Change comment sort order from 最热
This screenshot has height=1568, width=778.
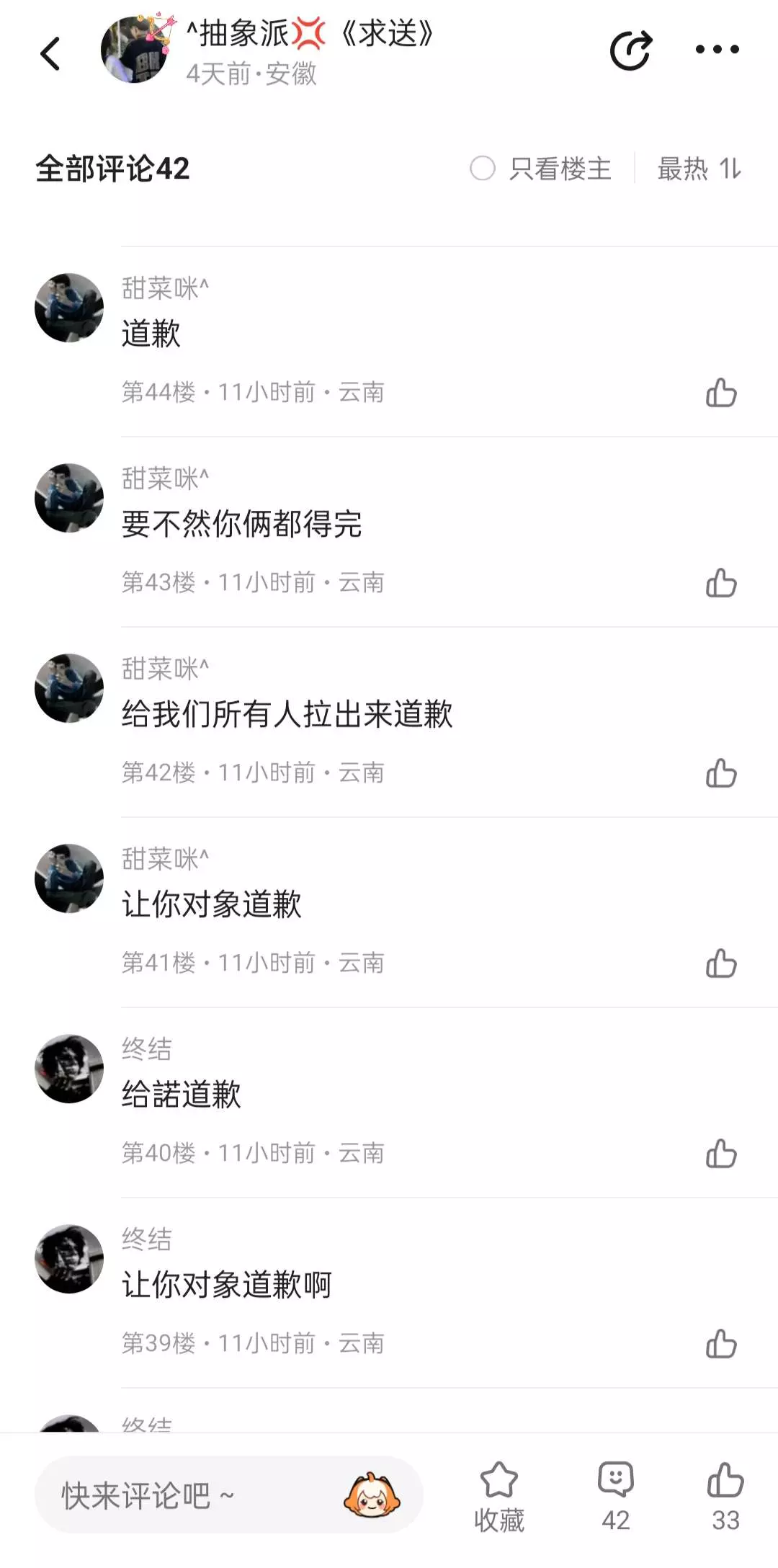699,169
